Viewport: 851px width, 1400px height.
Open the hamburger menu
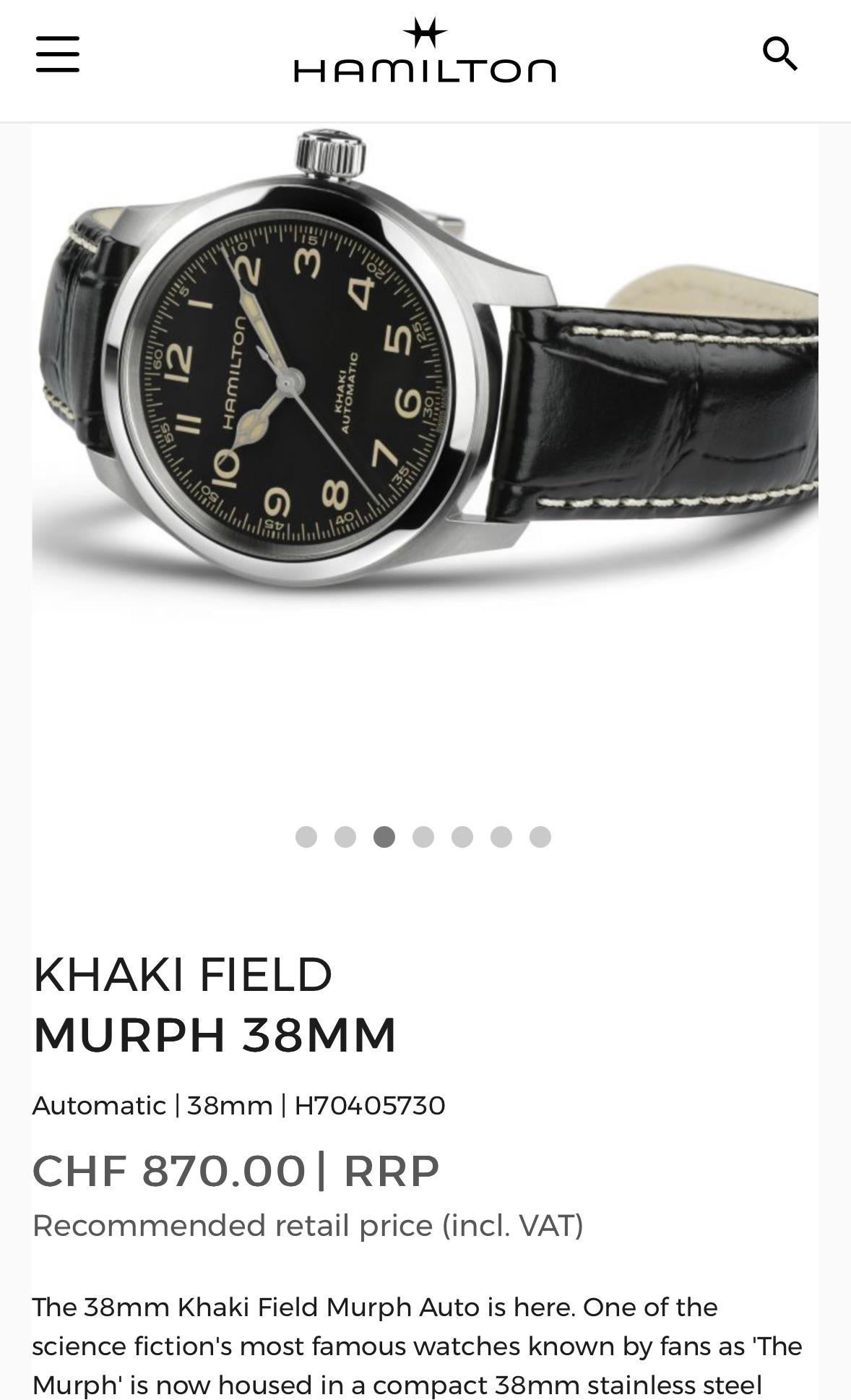pos(58,54)
